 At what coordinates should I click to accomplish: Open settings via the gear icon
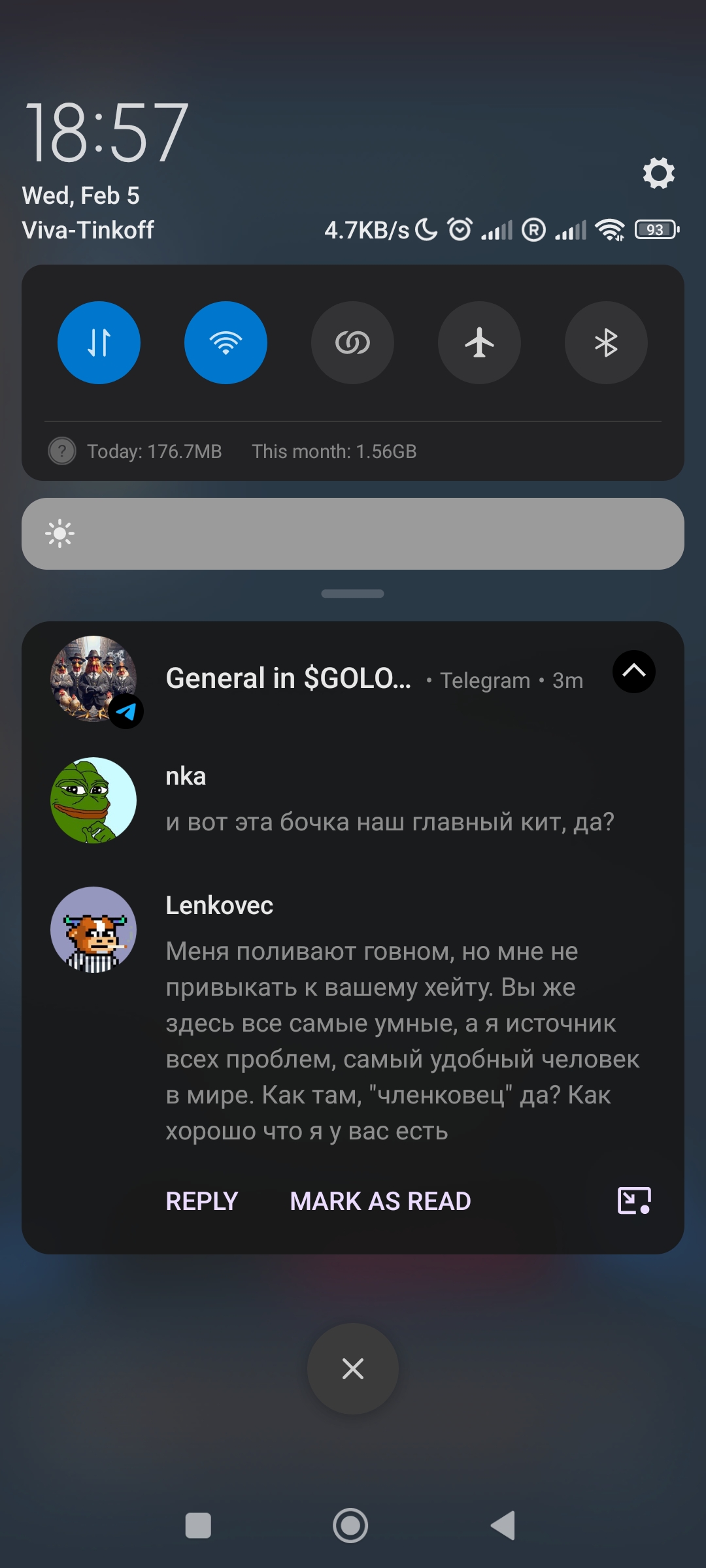pyautogui.click(x=658, y=173)
